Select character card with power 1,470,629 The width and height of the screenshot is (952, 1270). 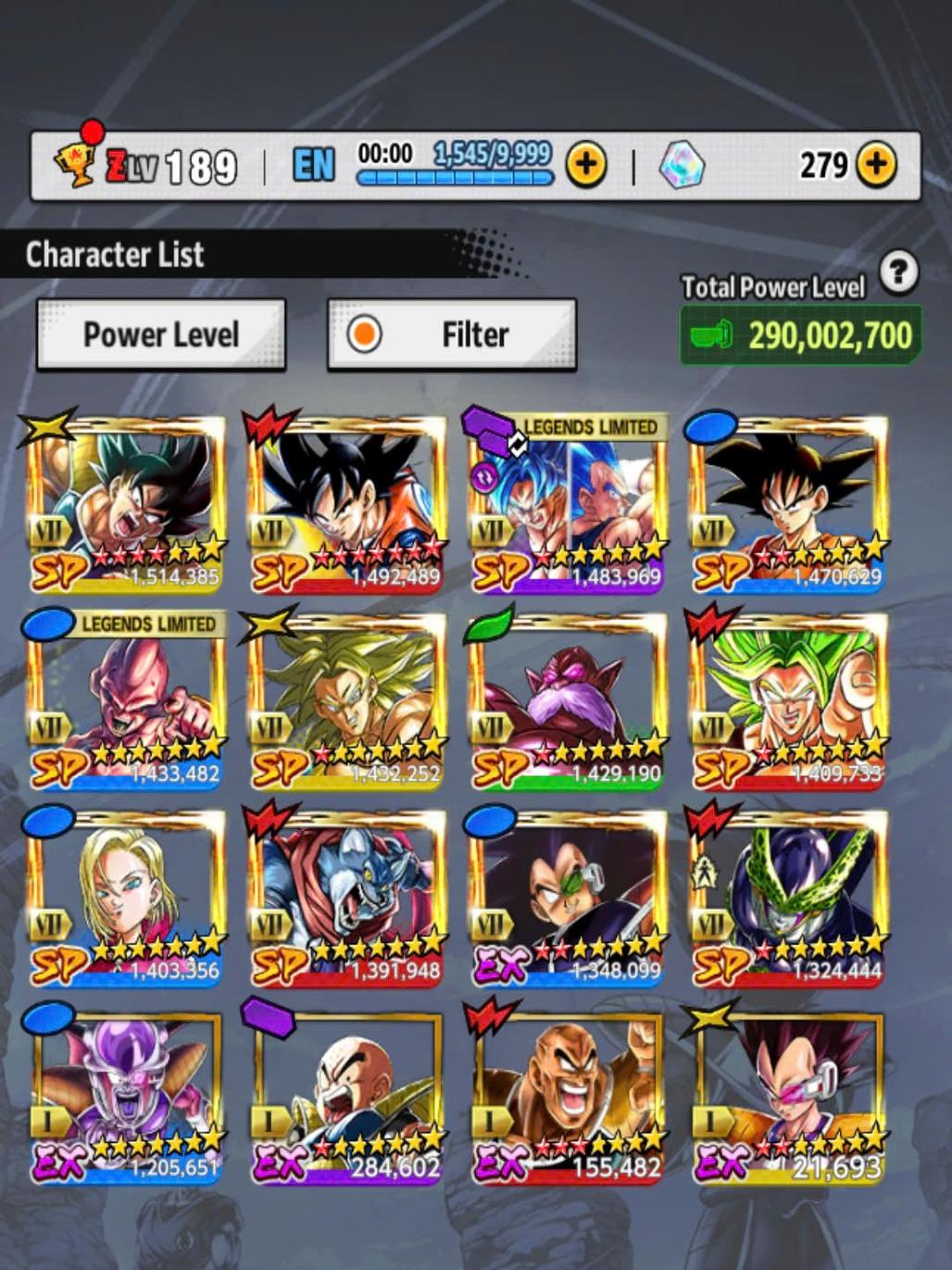(x=788, y=505)
